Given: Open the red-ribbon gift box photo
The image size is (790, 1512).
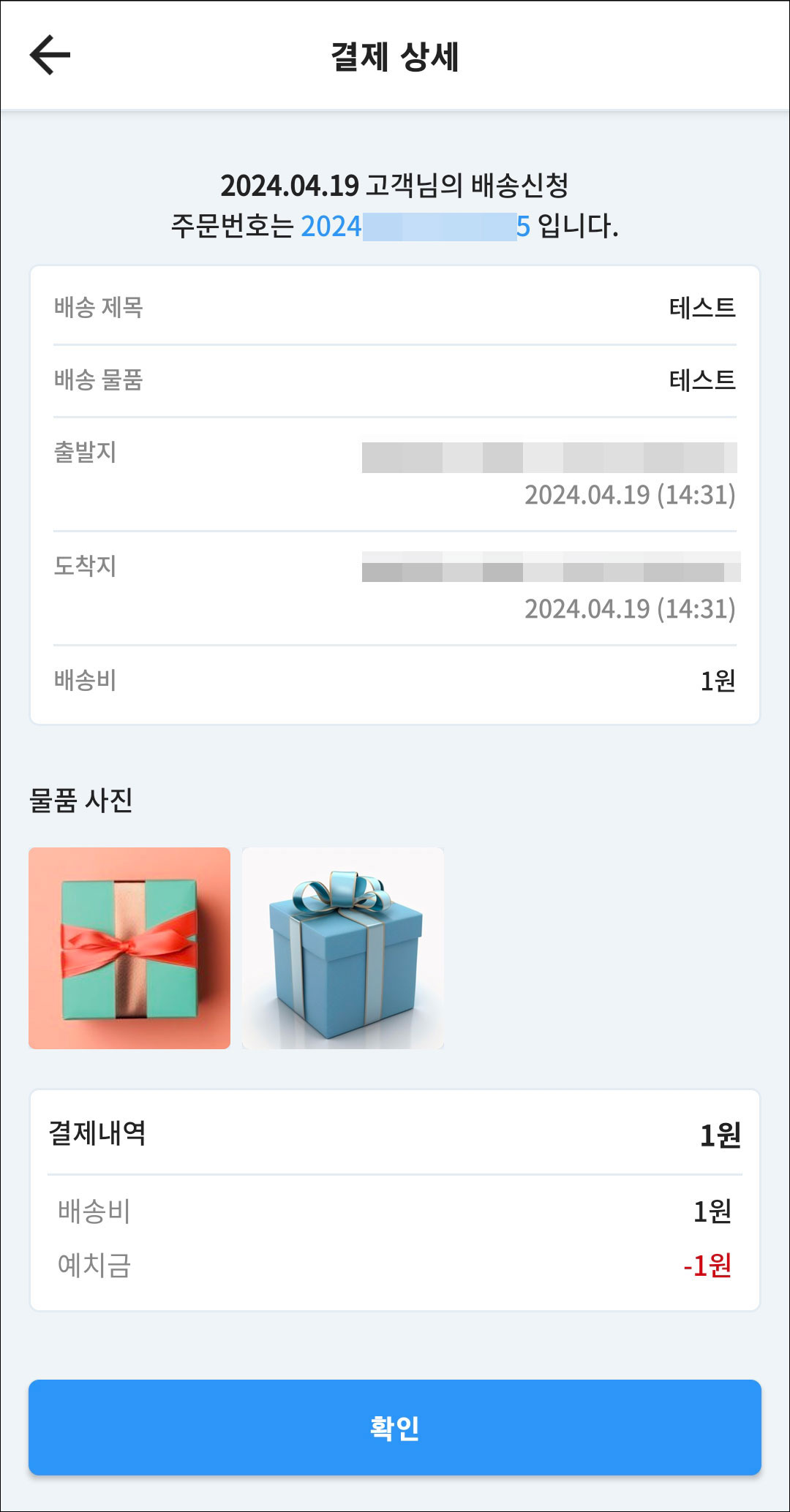Looking at the screenshot, I should tap(129, 948).
